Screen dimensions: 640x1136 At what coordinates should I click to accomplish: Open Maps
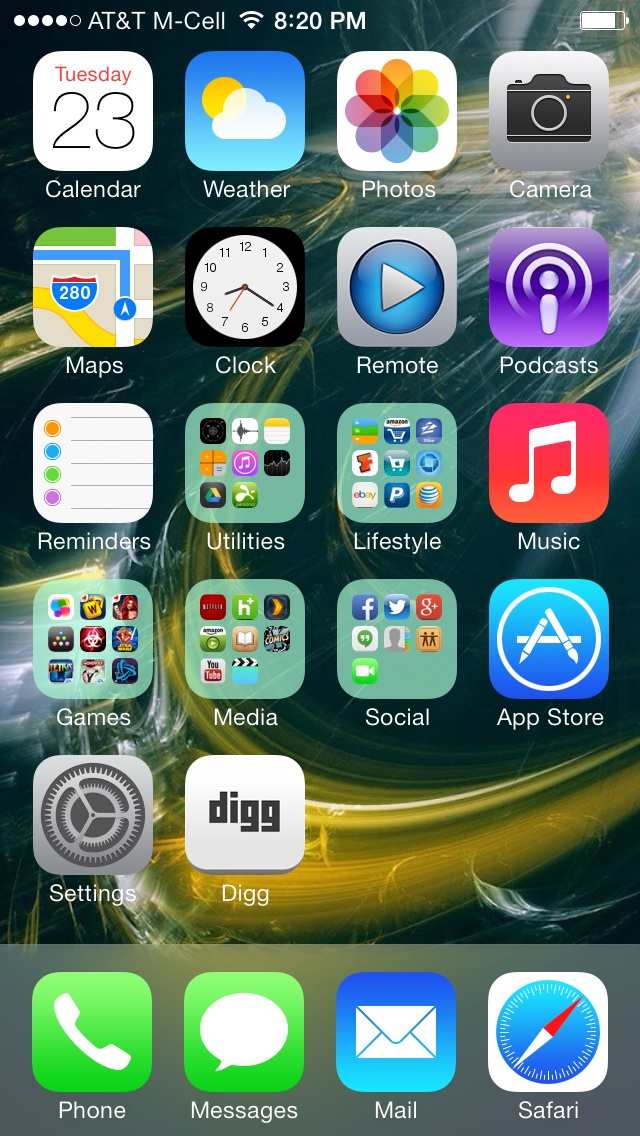point(93,287)
